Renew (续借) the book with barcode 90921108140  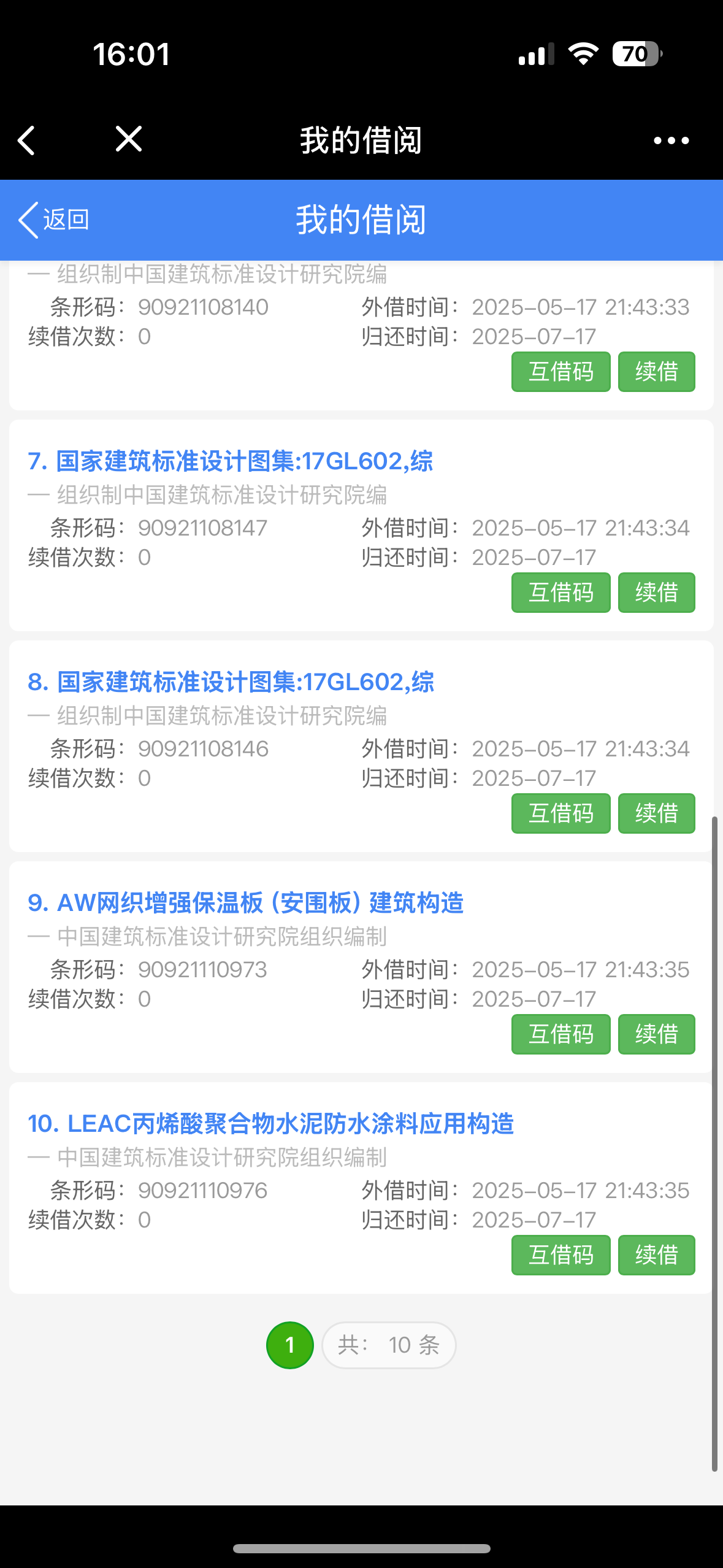coord(656,372)
